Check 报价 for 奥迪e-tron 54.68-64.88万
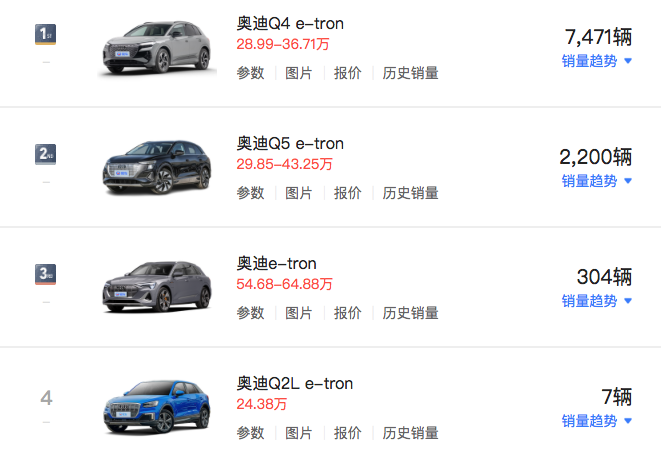The height and width of the screenshot is (451, 661). [348, 313]
